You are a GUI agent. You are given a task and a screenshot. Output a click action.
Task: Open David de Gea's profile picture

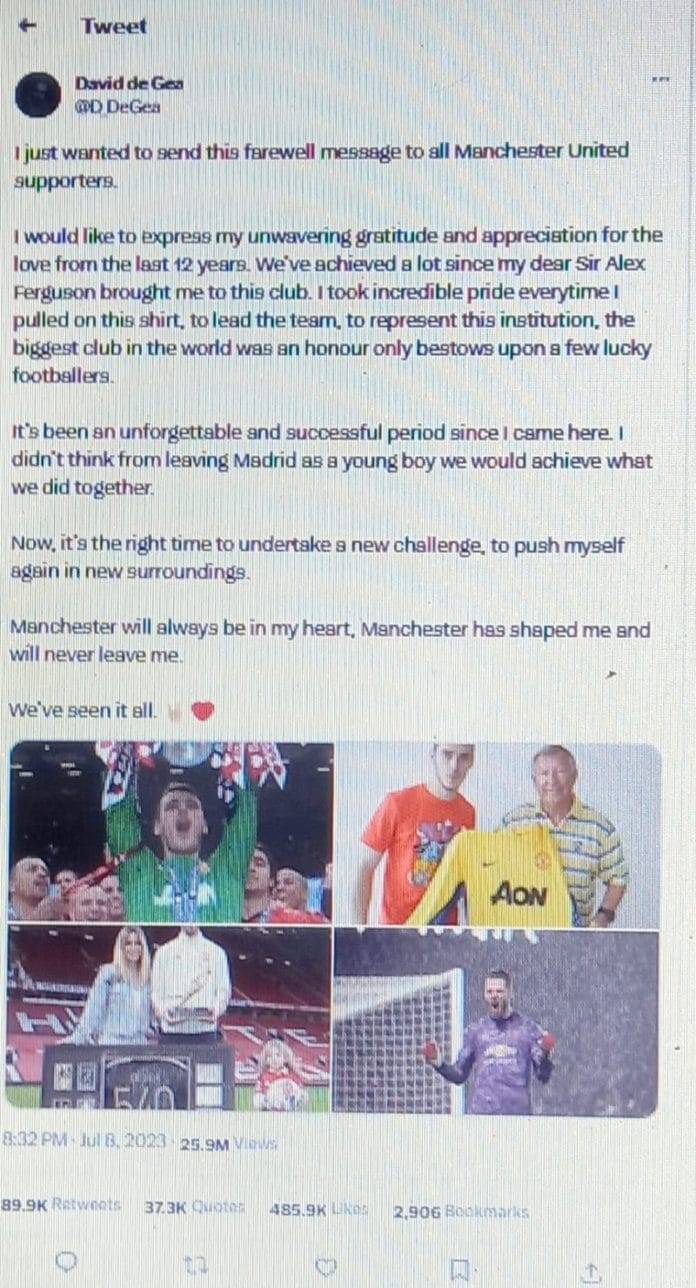tap(38, 95)
